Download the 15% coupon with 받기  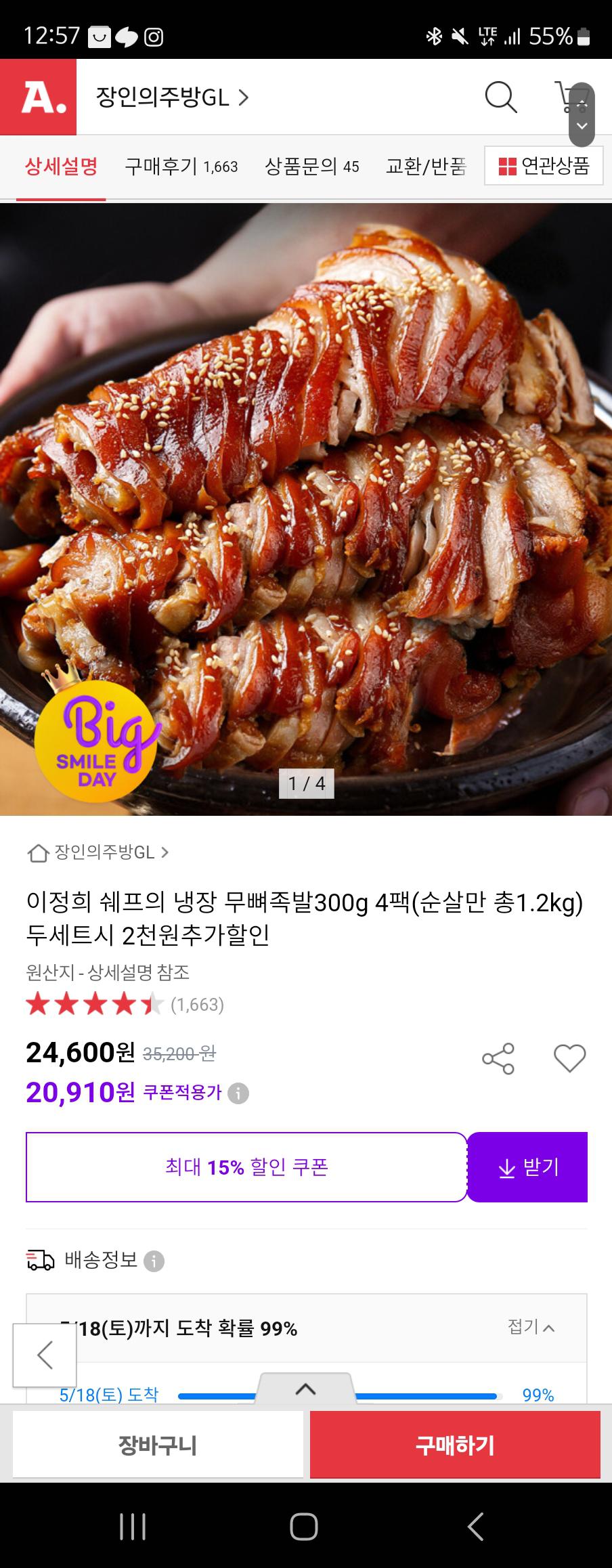527,1167
